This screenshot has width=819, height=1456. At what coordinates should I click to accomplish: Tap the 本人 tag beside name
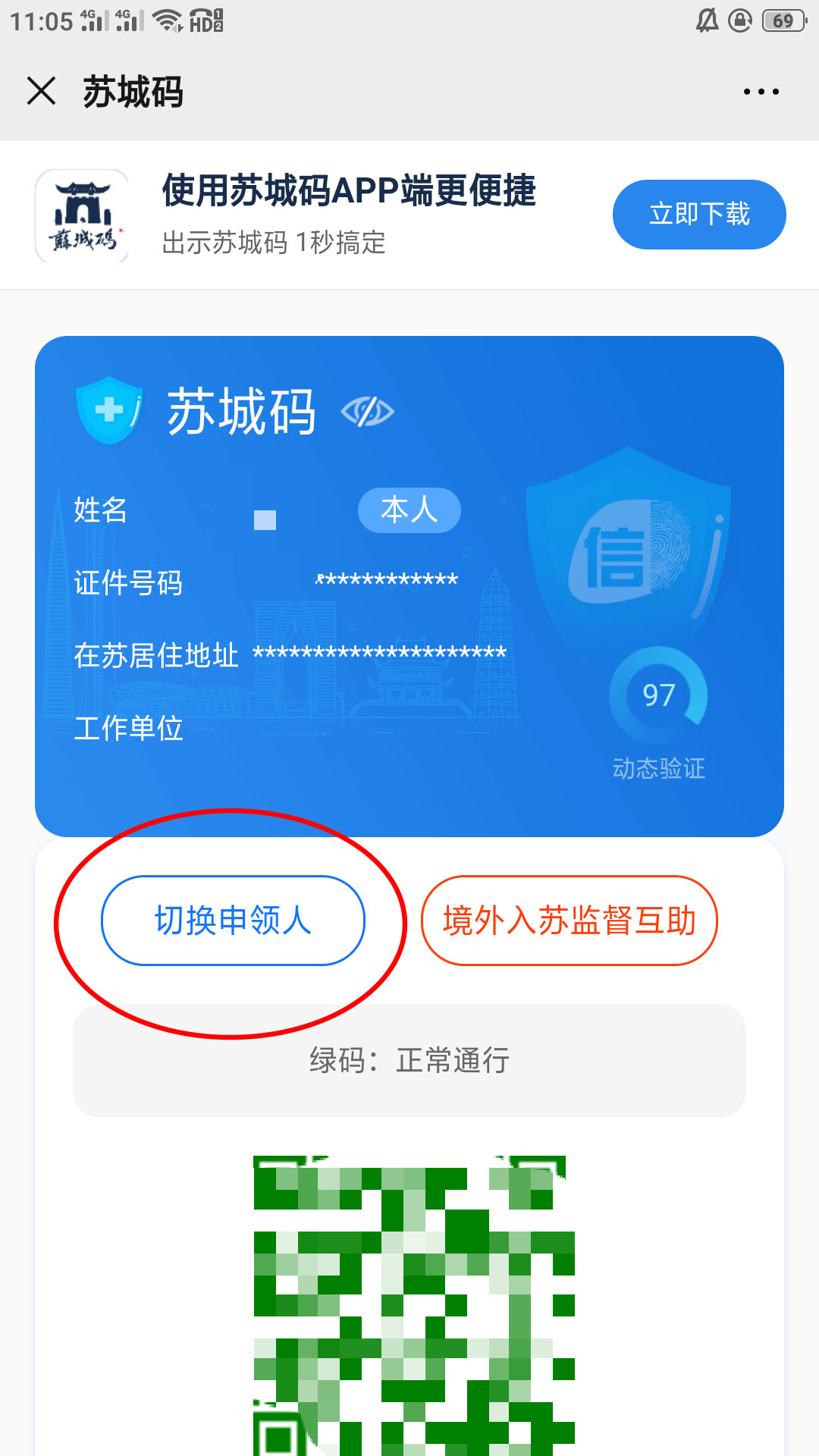point(409,510)
